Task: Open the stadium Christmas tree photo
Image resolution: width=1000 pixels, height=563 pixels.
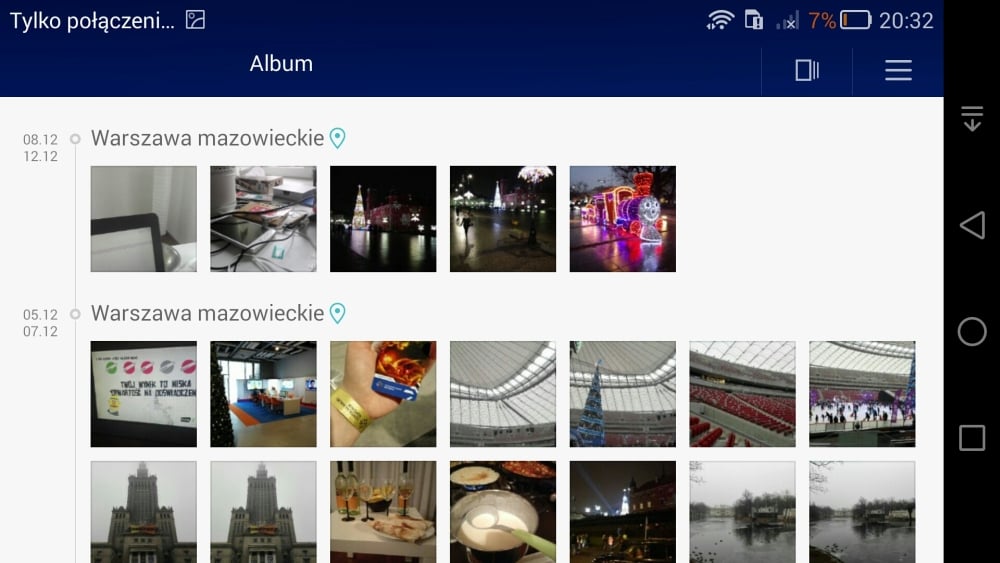Action: point(622,394)
